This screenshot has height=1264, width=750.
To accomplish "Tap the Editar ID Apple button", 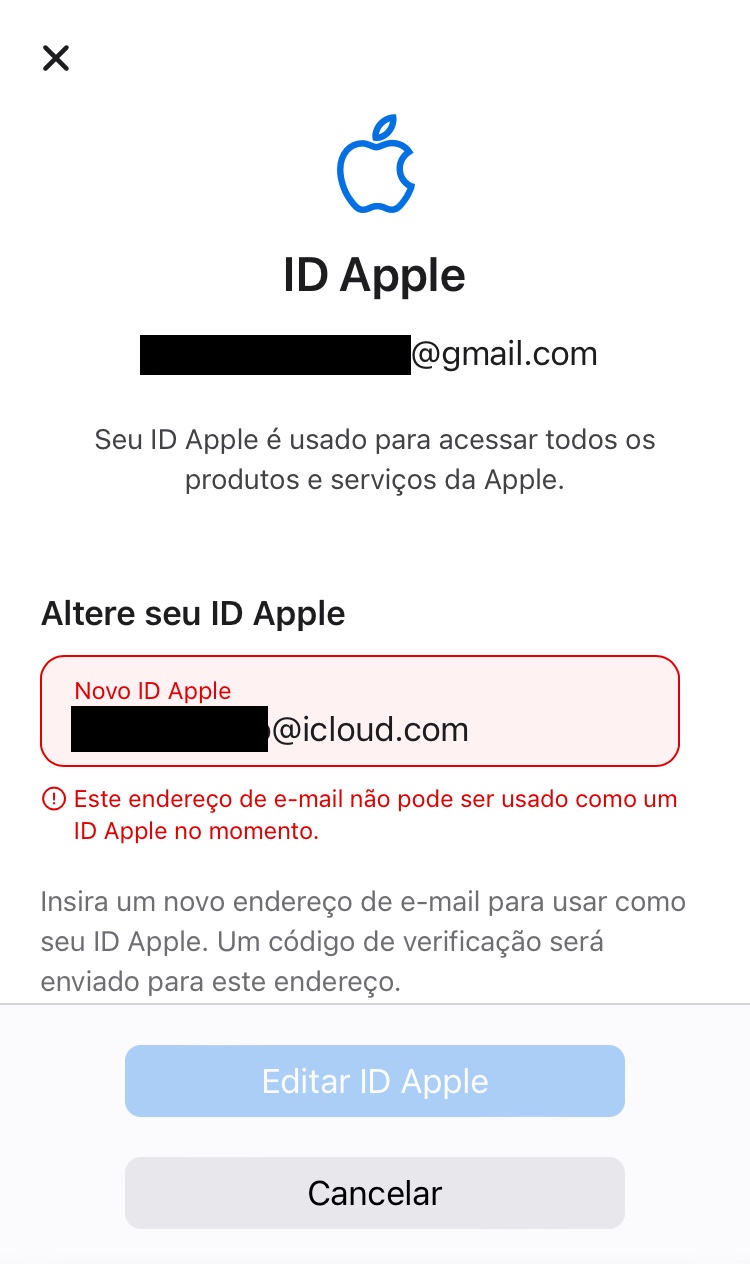I will pos(375,1081).
